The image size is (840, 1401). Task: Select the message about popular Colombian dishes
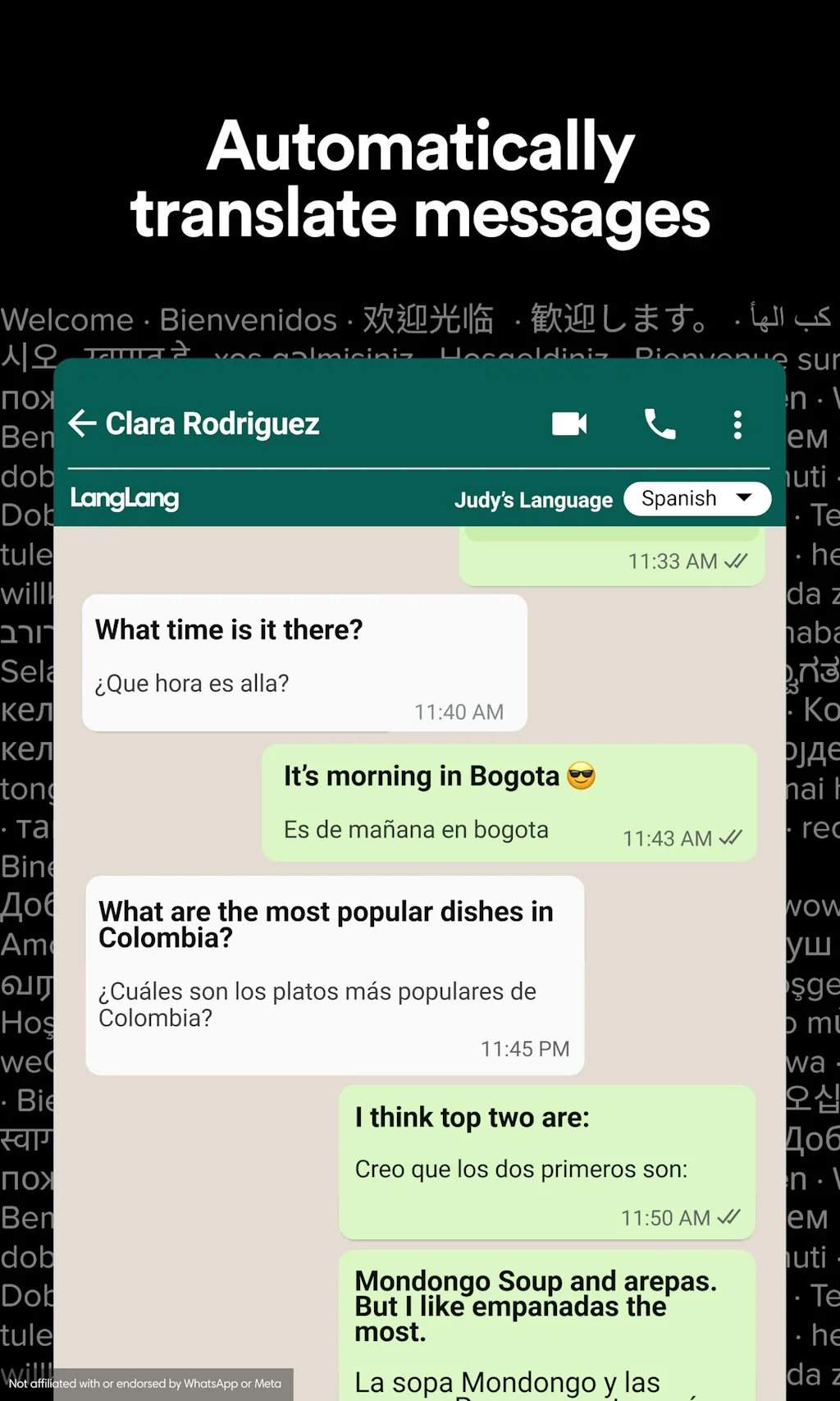coord(332,973)
